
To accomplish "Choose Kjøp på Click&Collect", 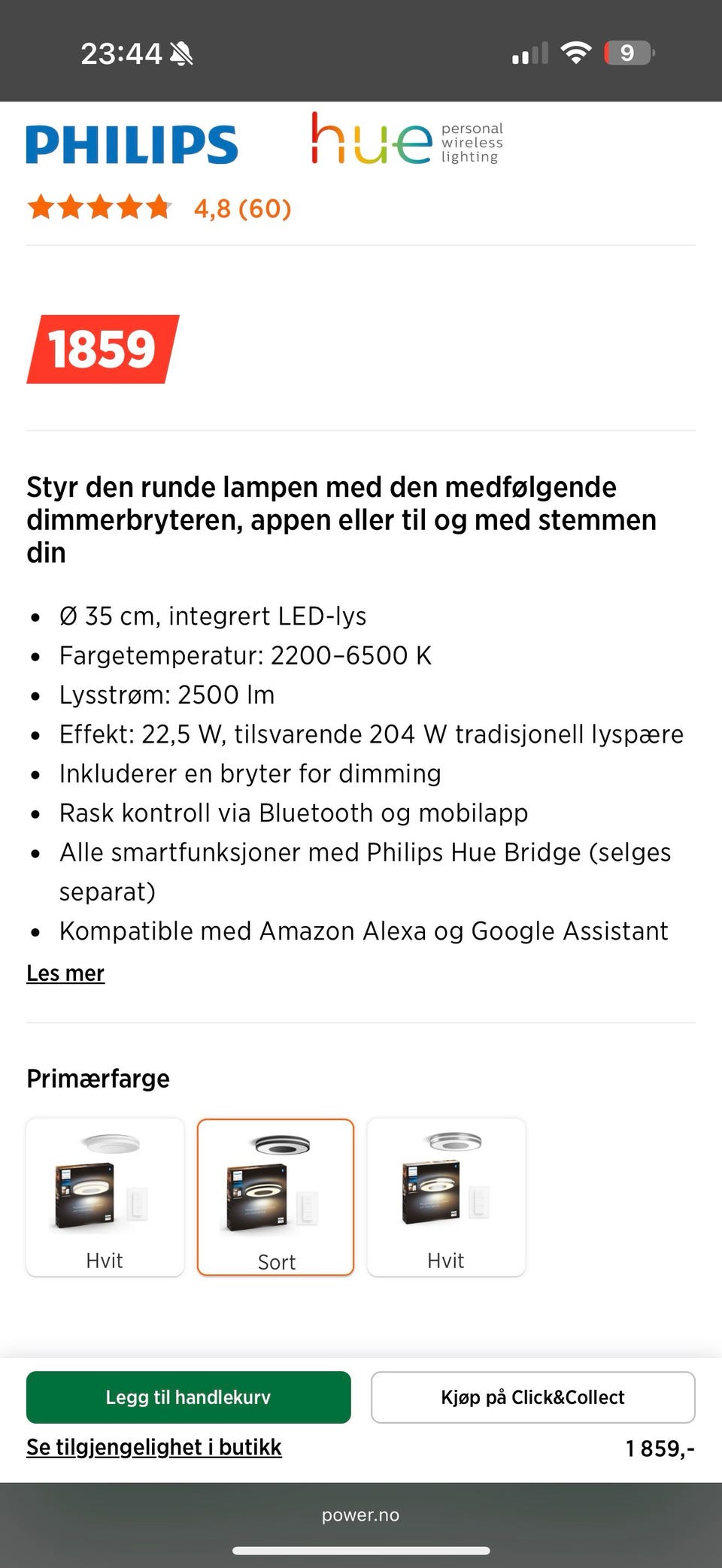I will click(532, 1397).
